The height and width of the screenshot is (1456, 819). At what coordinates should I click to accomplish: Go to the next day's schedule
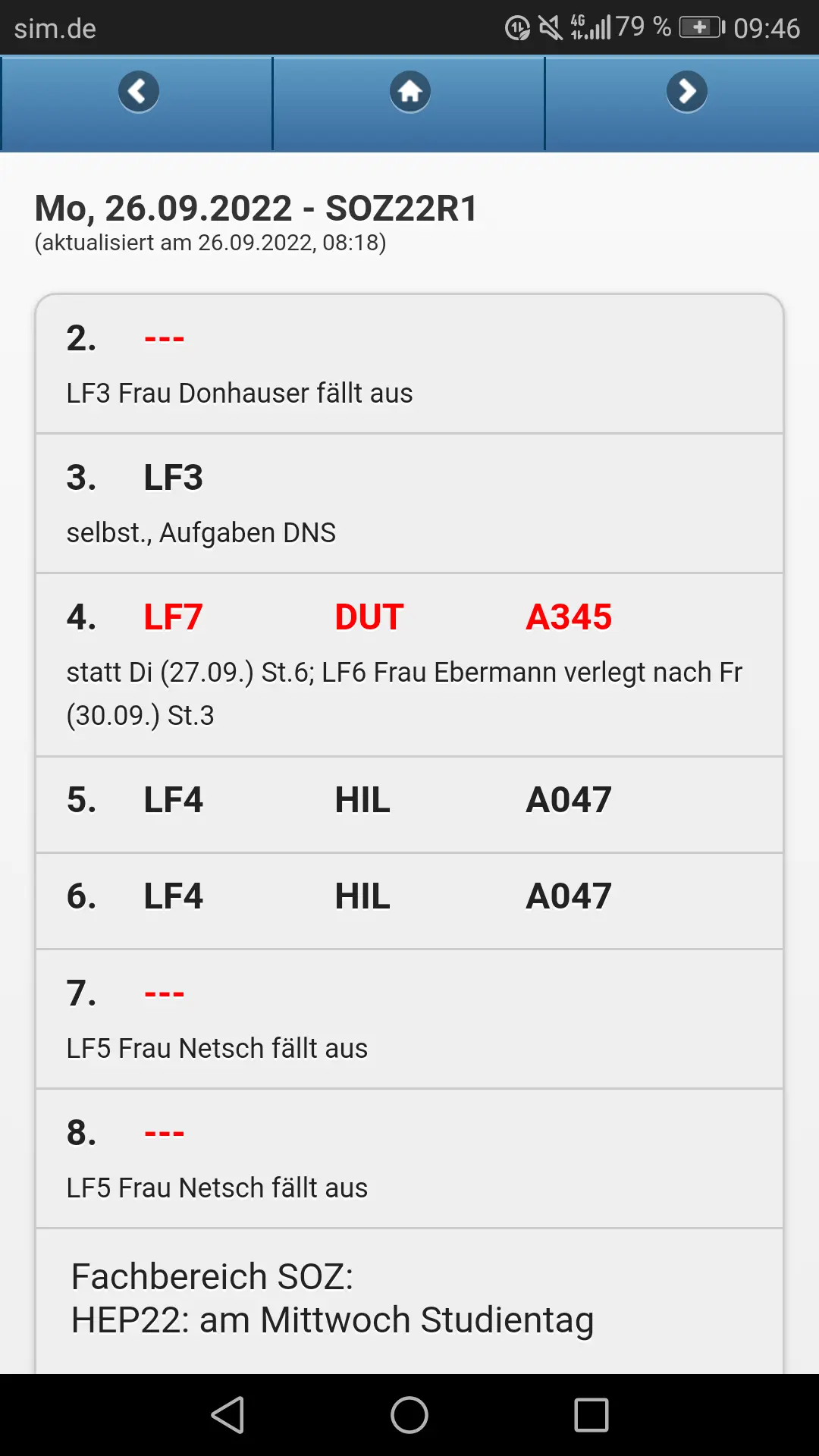point(686,93)
